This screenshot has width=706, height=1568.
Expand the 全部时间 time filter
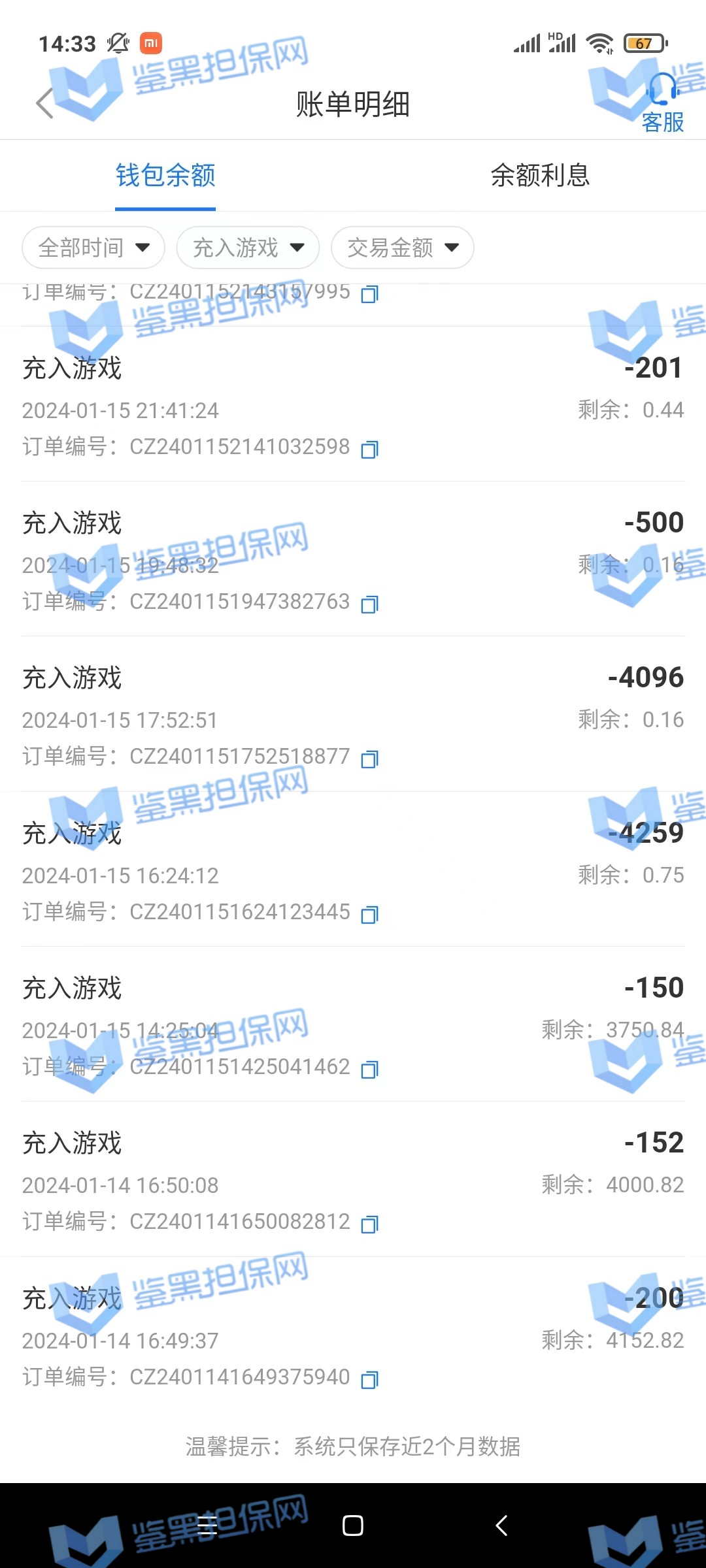pos(93,248)
